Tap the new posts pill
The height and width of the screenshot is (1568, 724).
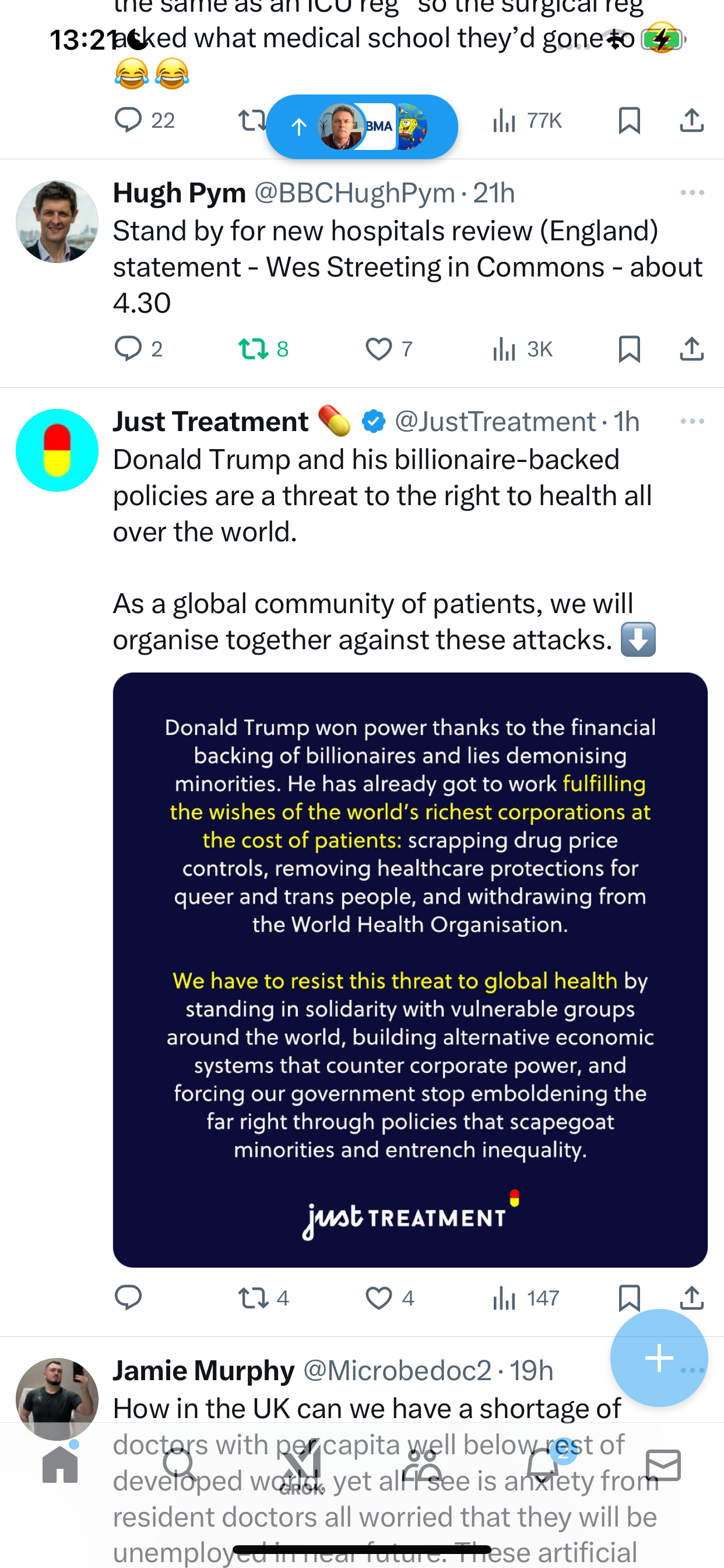pyautogui.click(x=361, y=127)
